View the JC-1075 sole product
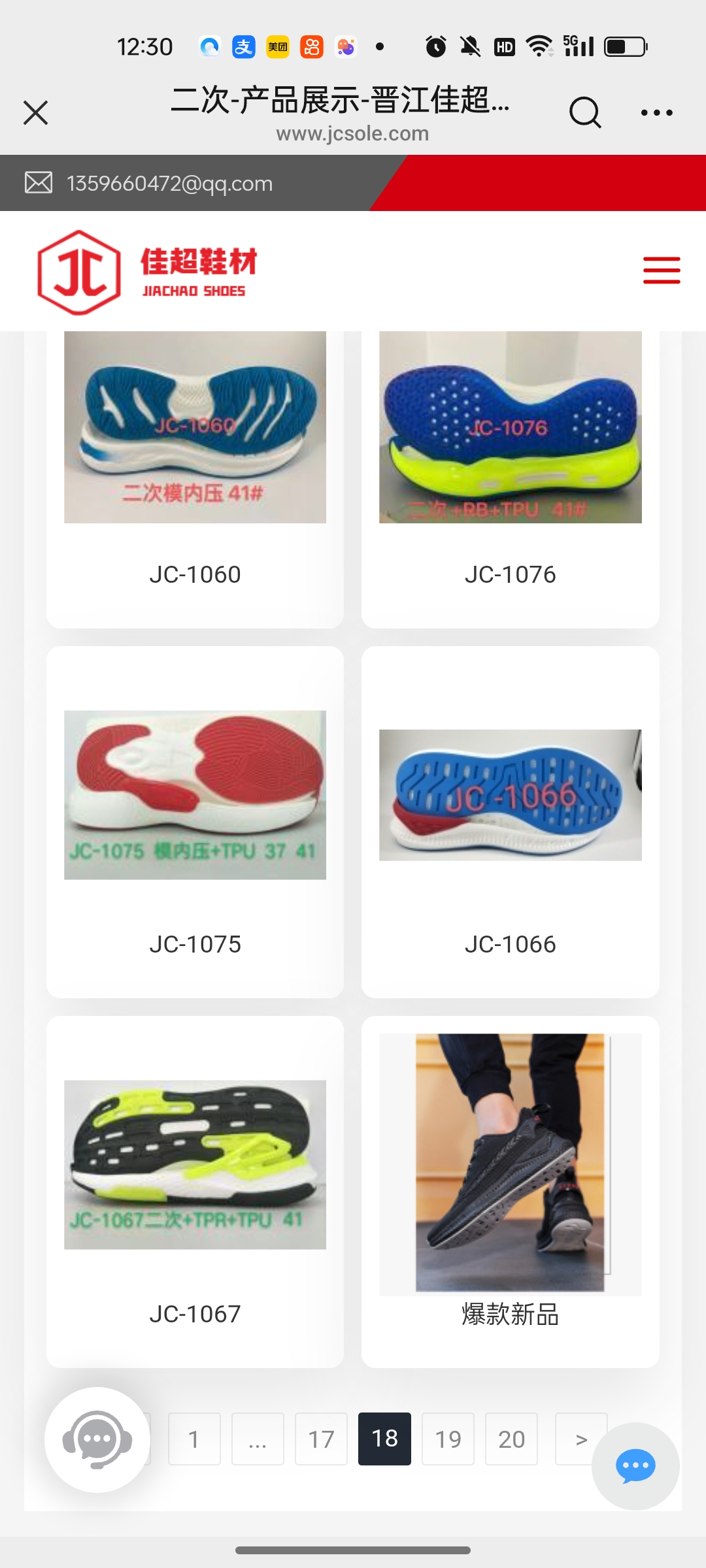The height and width of the screenshot is (1568, 706). pyautogui.click(x=195, y=822)
